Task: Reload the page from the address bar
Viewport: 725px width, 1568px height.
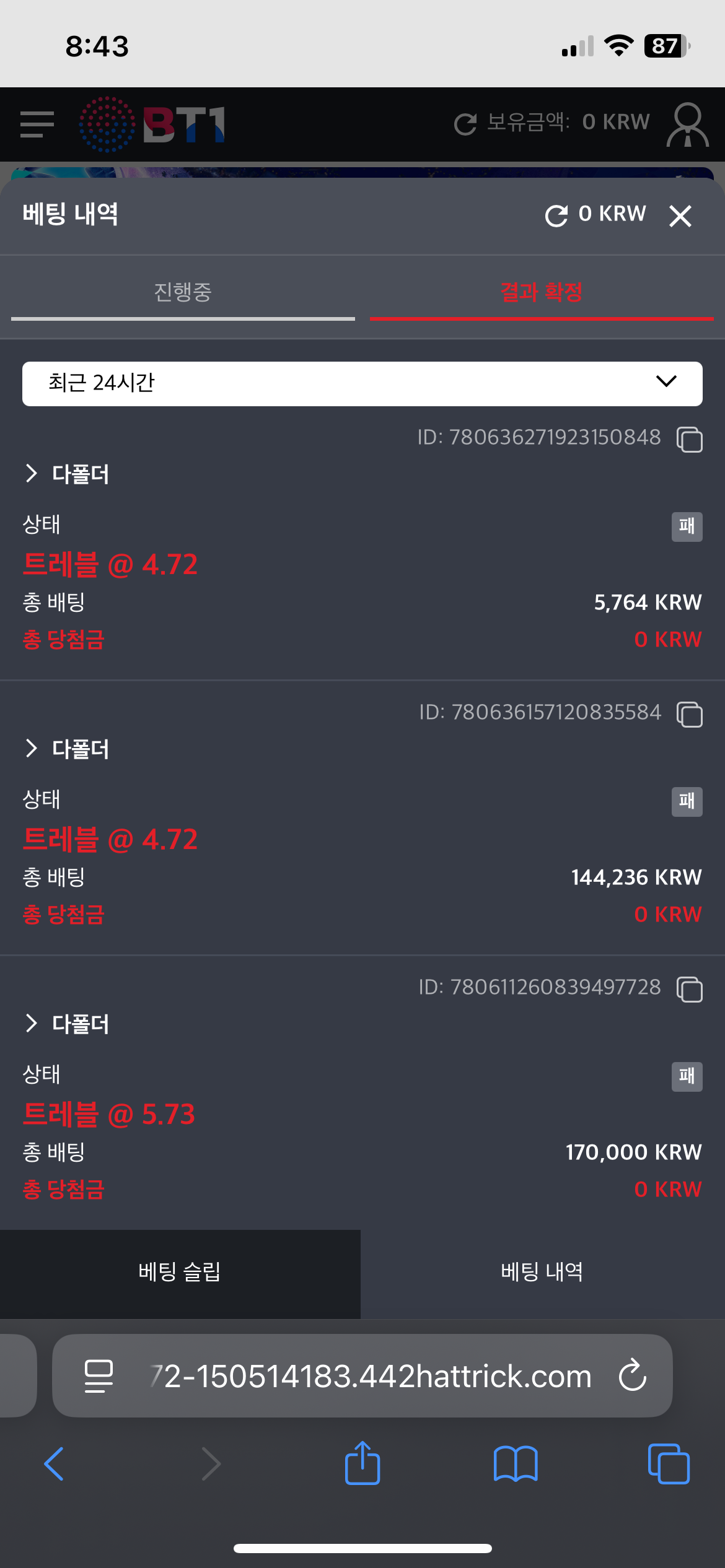Action: (x=633, y=1375)
